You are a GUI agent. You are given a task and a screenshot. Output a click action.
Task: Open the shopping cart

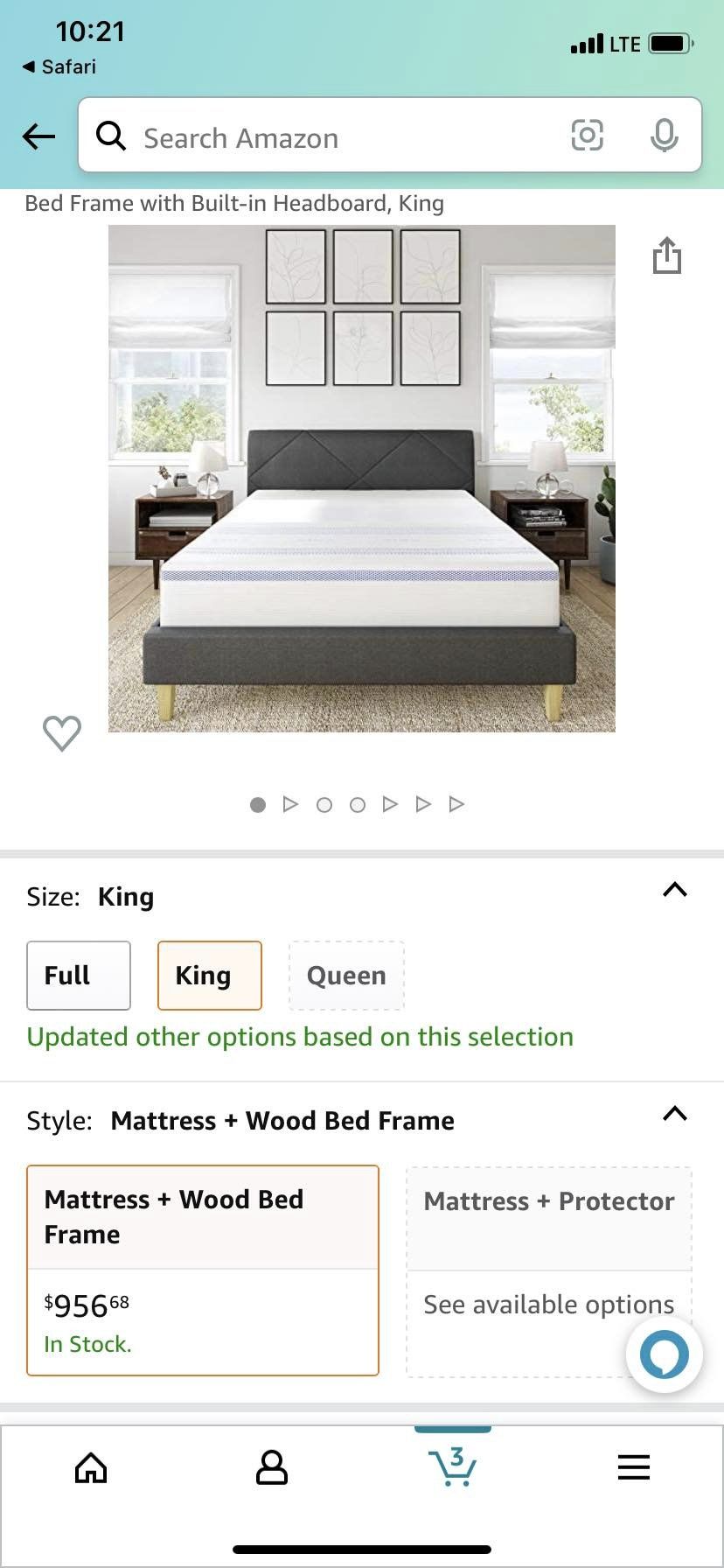[x=453, y=1466]
